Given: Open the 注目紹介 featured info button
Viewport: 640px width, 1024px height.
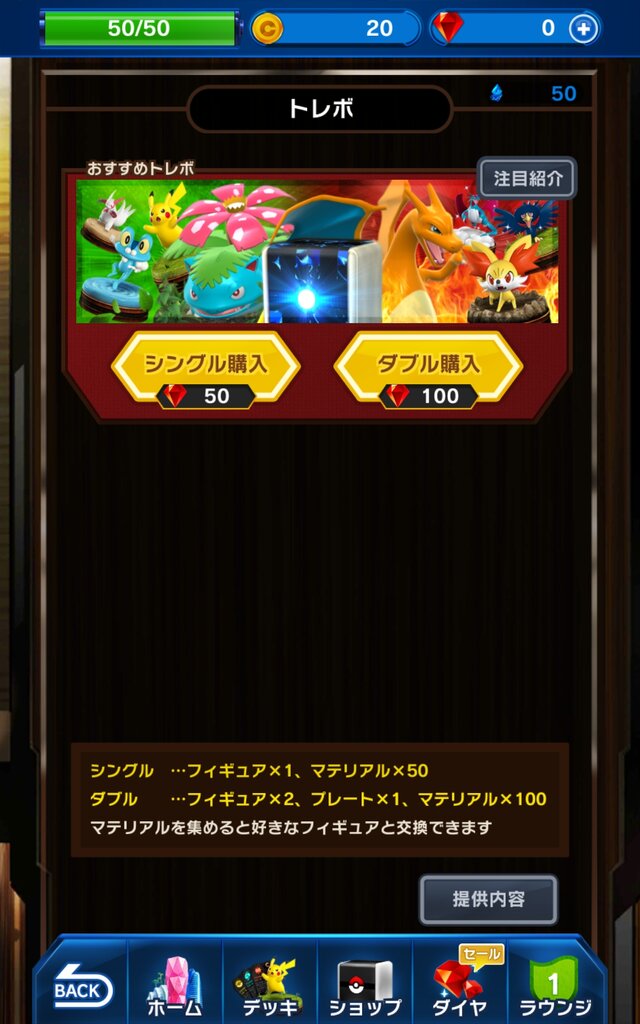Looking at the screenshot, I should point(527,179).
